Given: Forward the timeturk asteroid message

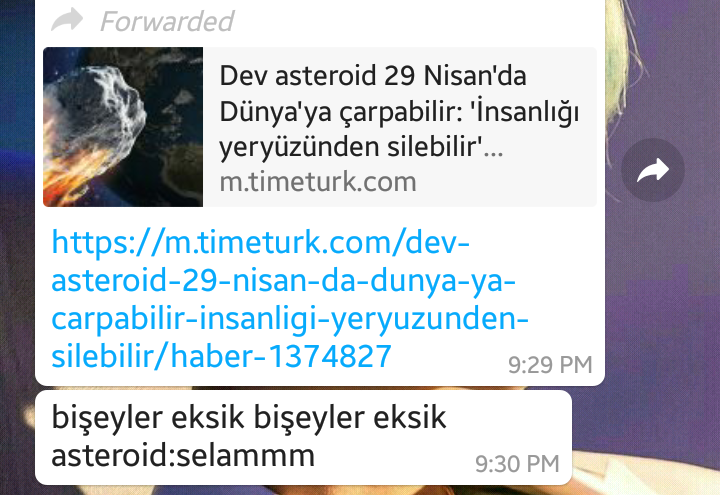Looking at the screenshot, I should tap(652, 173).
